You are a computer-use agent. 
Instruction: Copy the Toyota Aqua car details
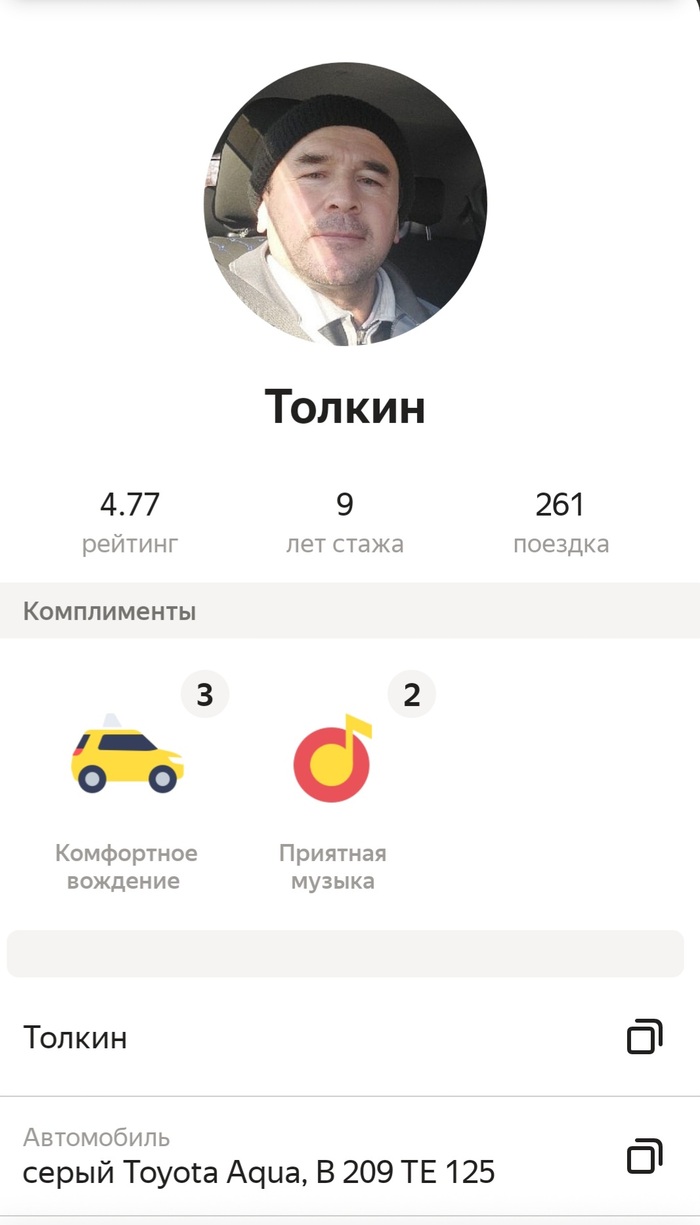point(644,1156)
